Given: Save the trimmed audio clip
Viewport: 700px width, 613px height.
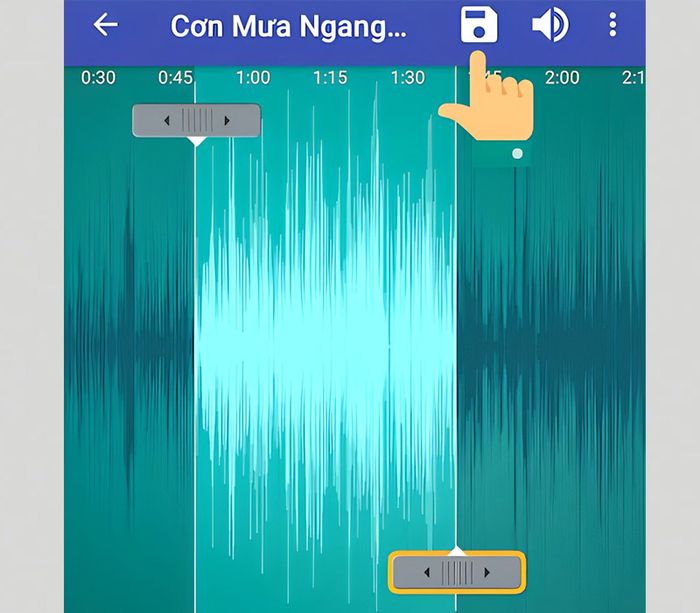Looking at the screenshot, I should point(479,25).
